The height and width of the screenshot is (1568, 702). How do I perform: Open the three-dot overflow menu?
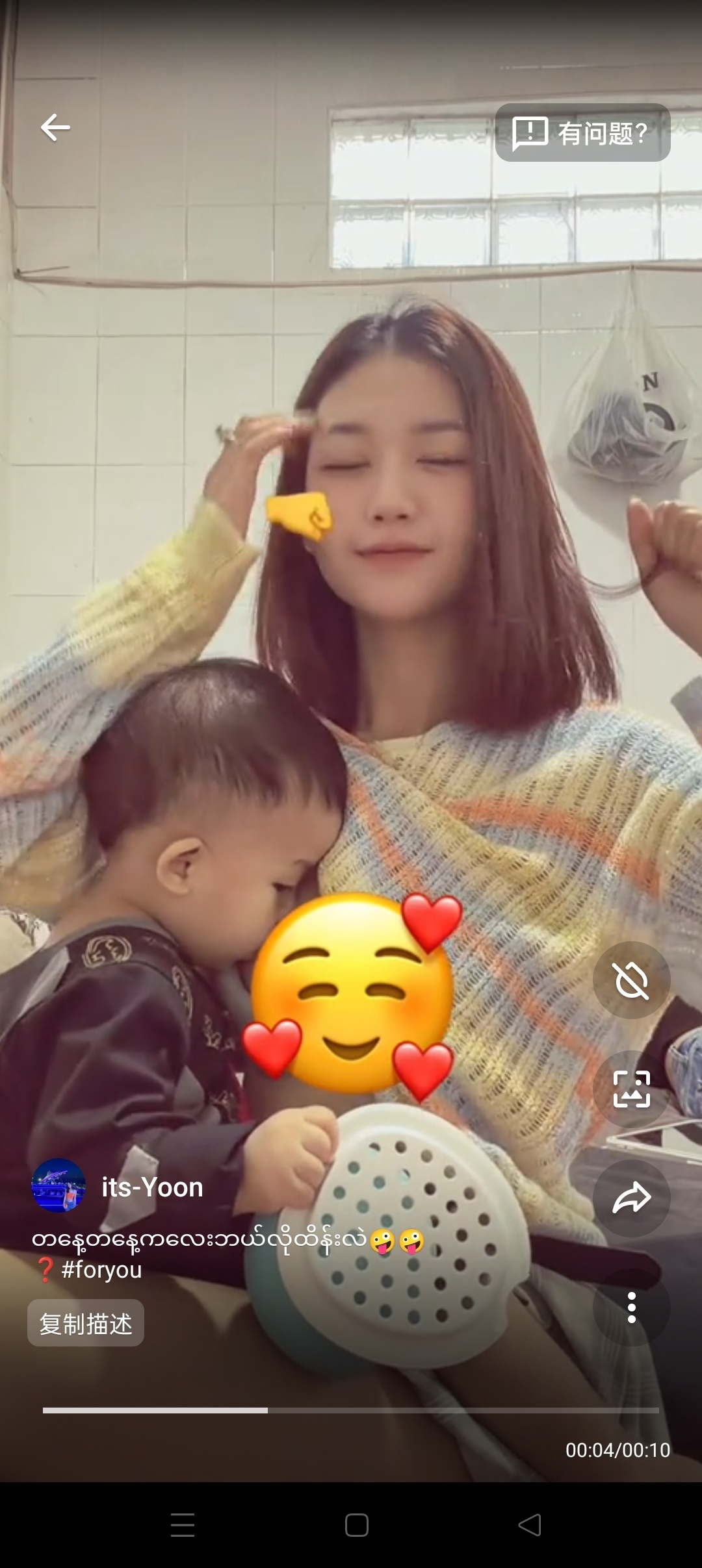coord(631,1308)
